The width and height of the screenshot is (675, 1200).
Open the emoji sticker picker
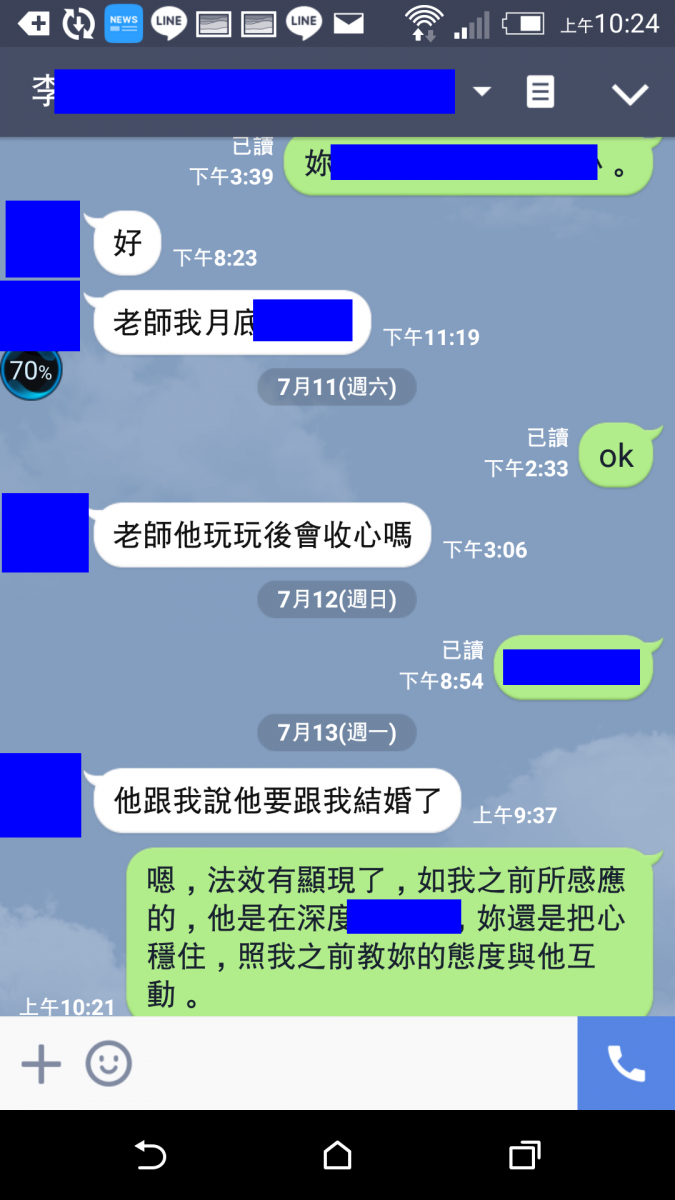(108, 1064)
